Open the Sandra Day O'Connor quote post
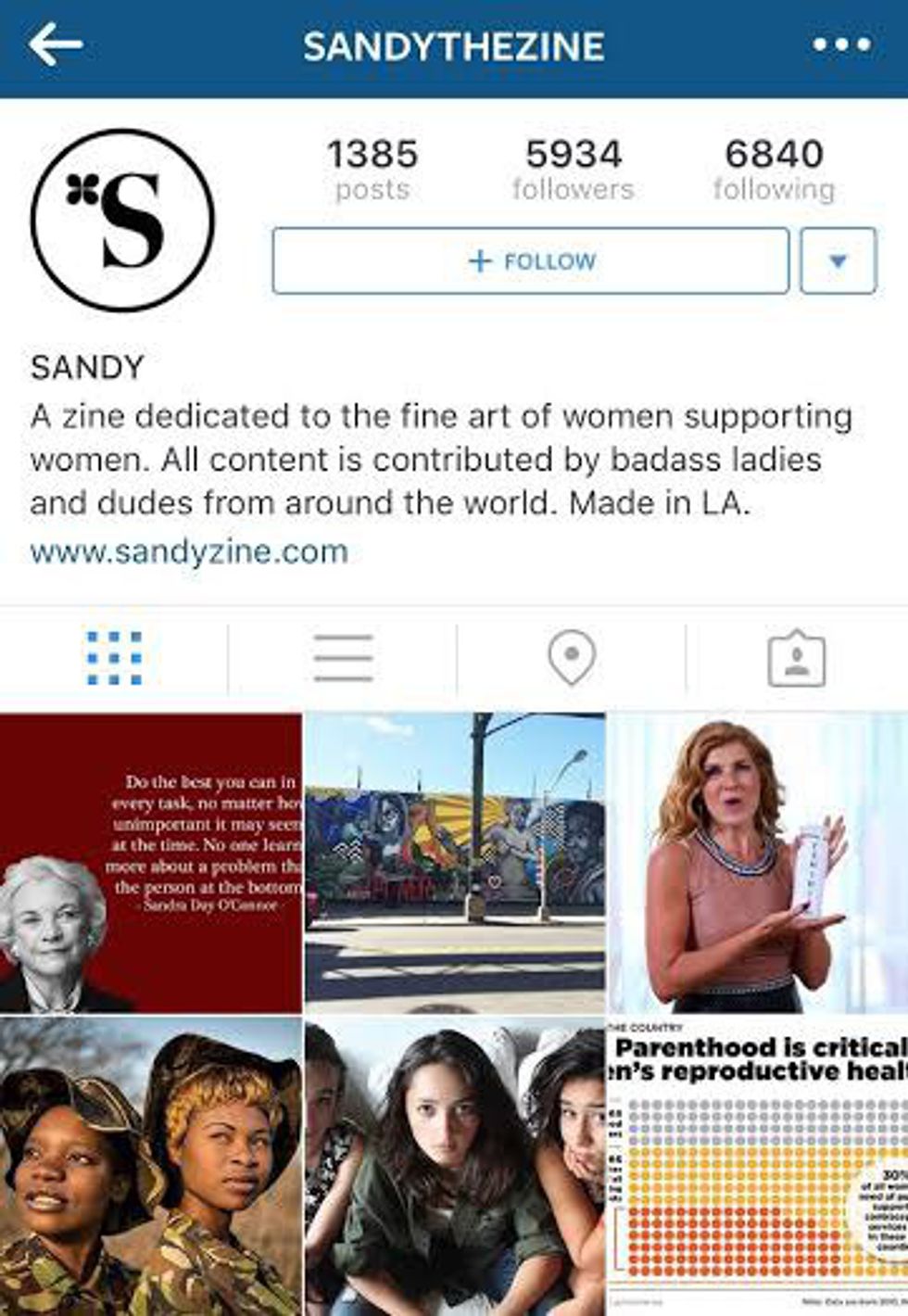Viewport: 908px width, 1316px height. [x=150, y=862]
